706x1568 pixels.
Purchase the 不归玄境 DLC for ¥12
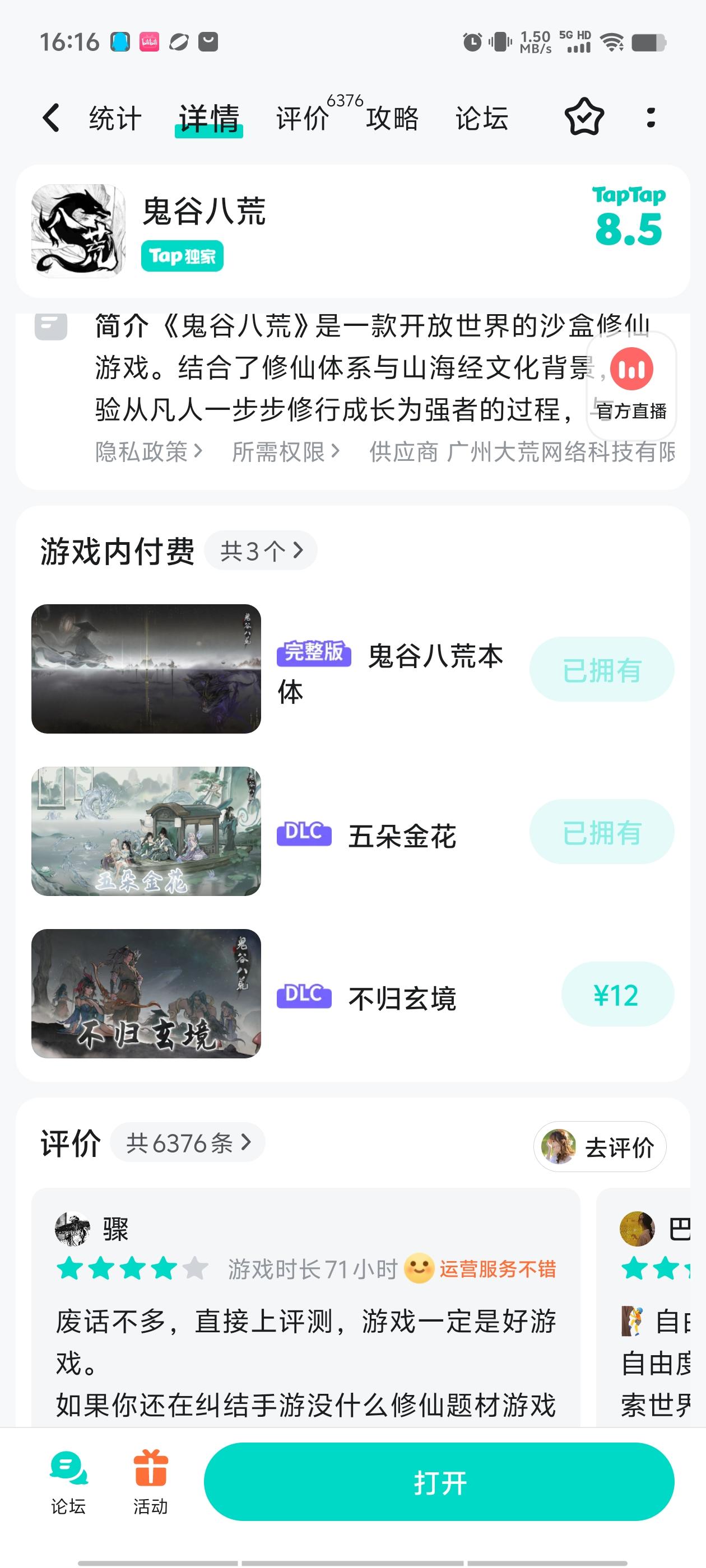point(617,994)
